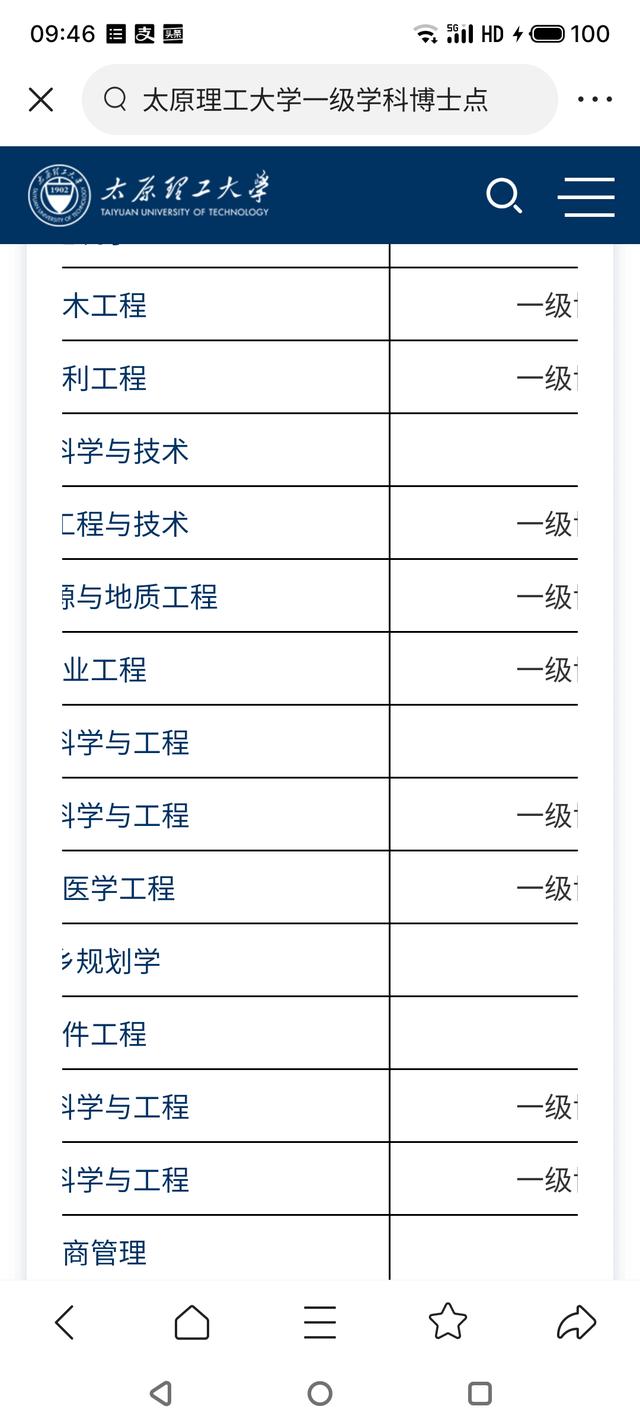
Task: Tap the search box showing 太原理工大学一级学科博士点
Action: (319, 99)
